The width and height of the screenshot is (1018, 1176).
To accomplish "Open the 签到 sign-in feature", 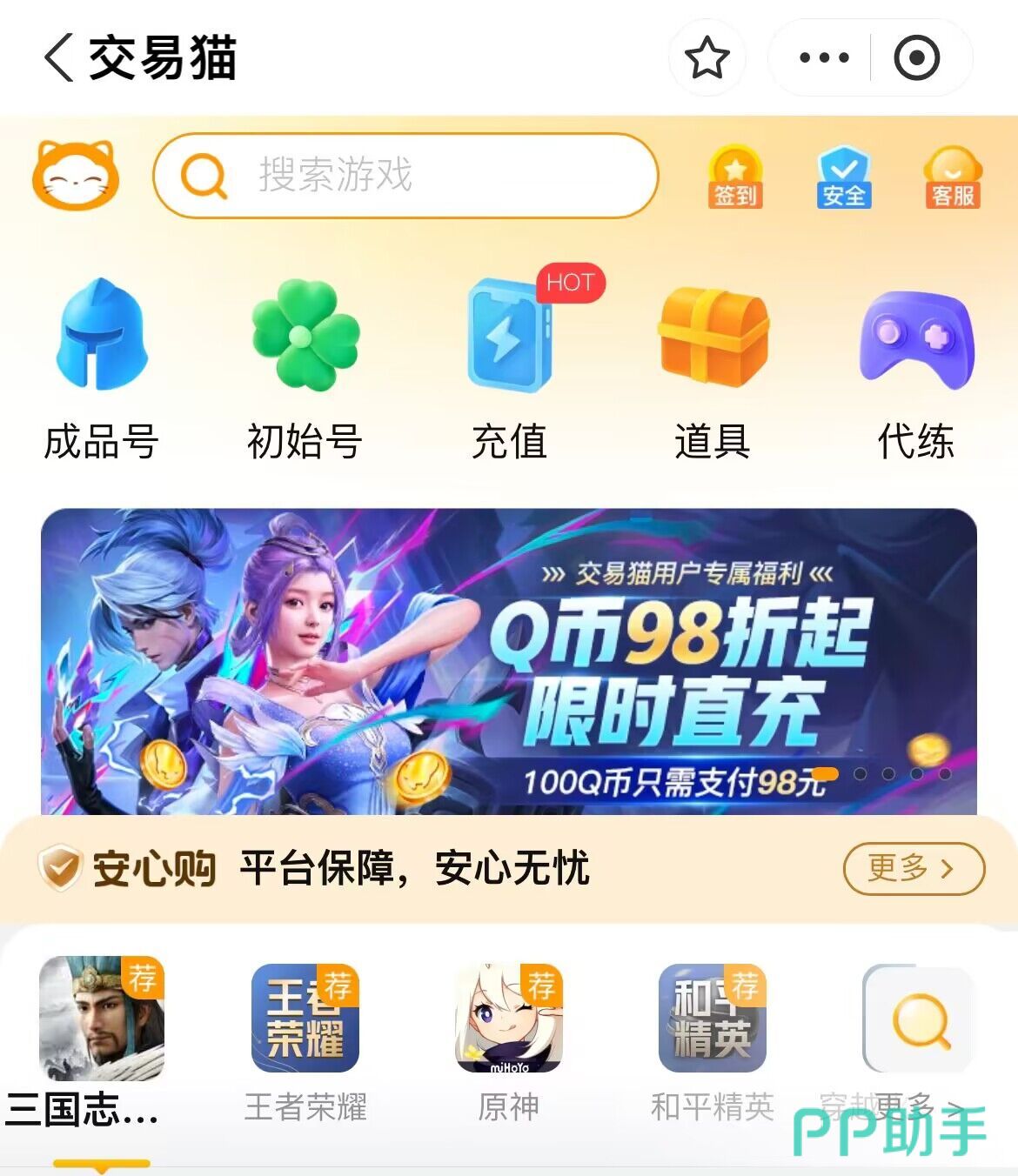I will point(735,177).
